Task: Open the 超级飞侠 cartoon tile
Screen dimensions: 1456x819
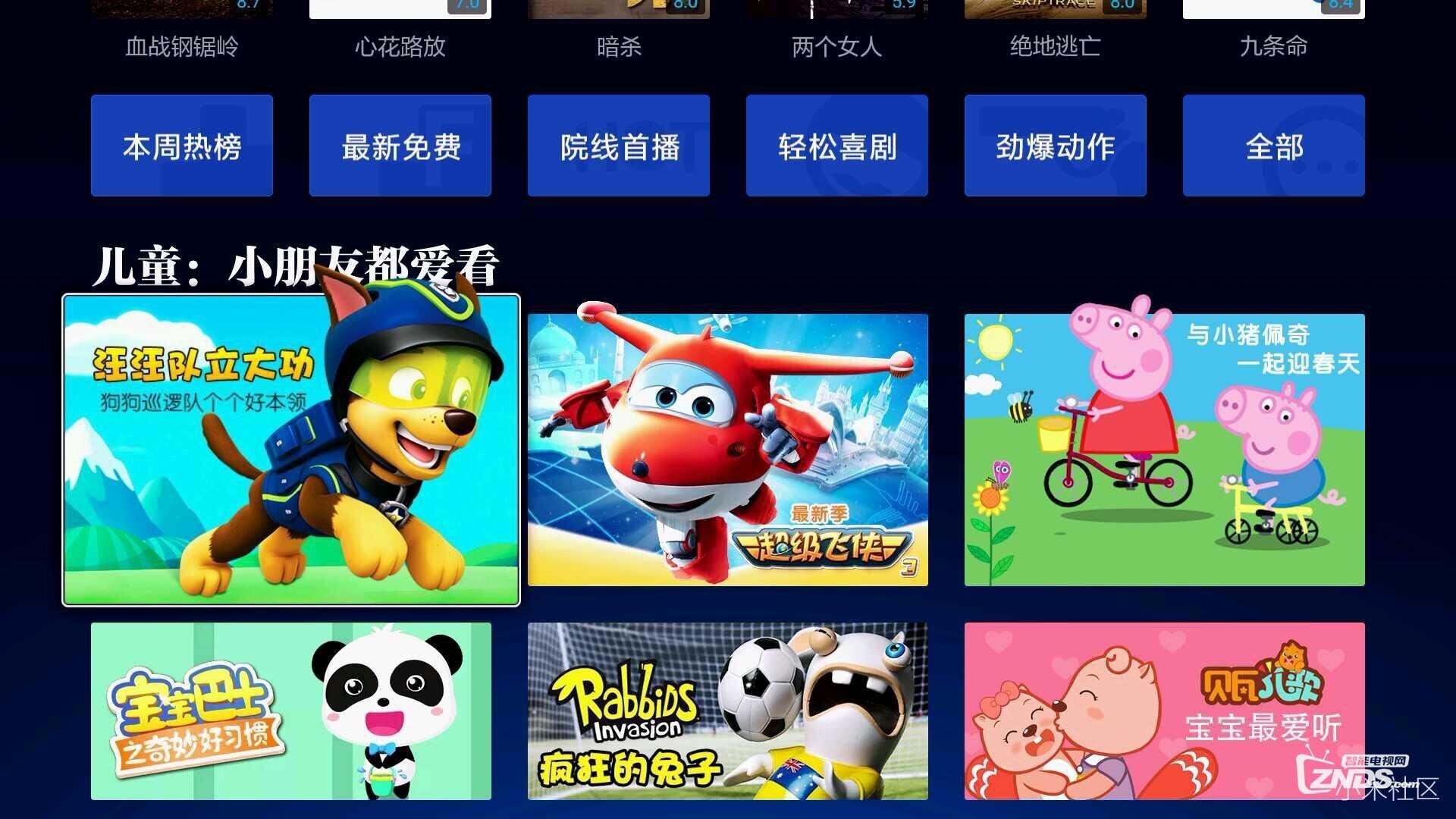Action: tap(728, 450)
